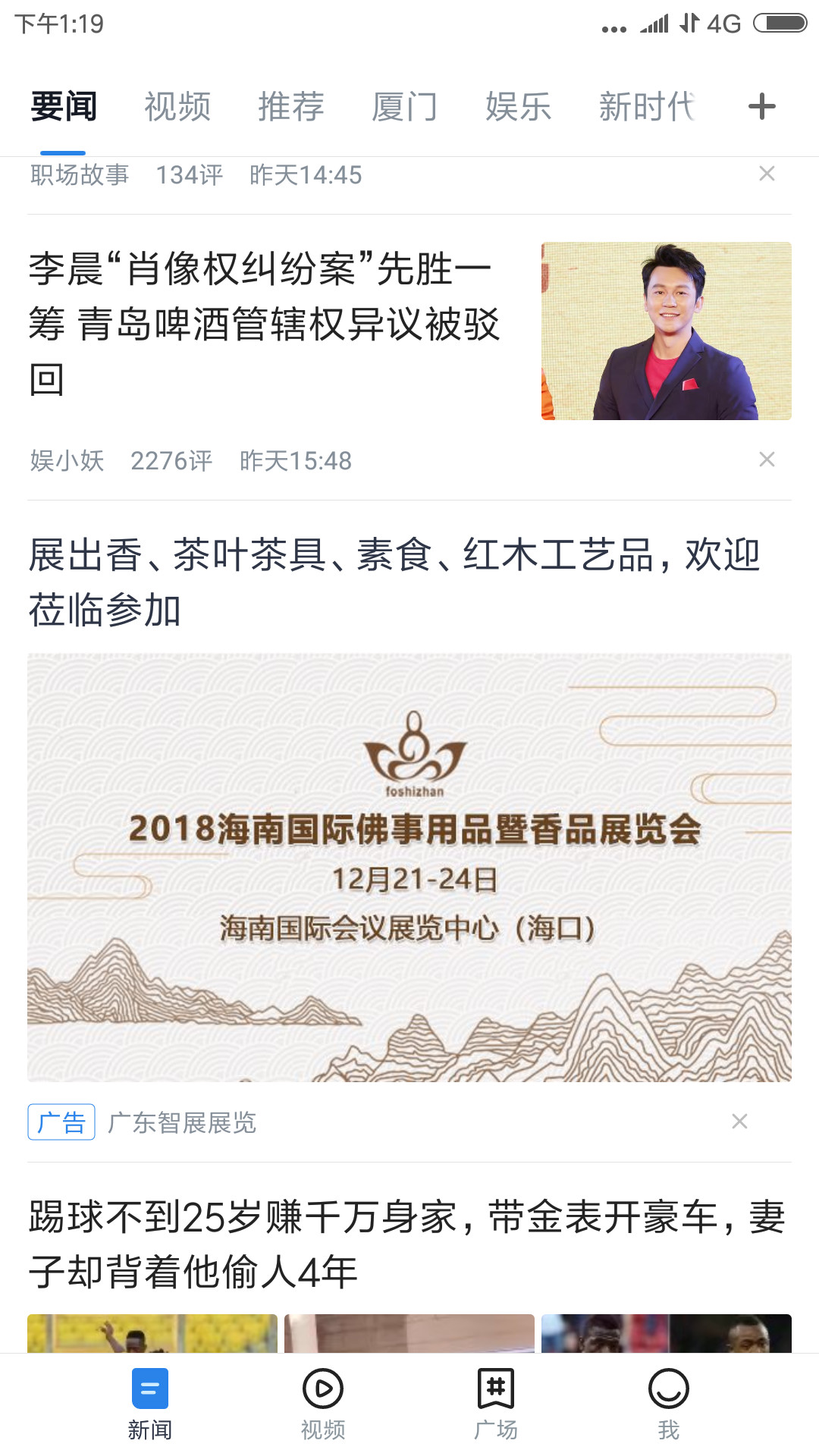Tap the plus icon to add channels

click(761, 107)
